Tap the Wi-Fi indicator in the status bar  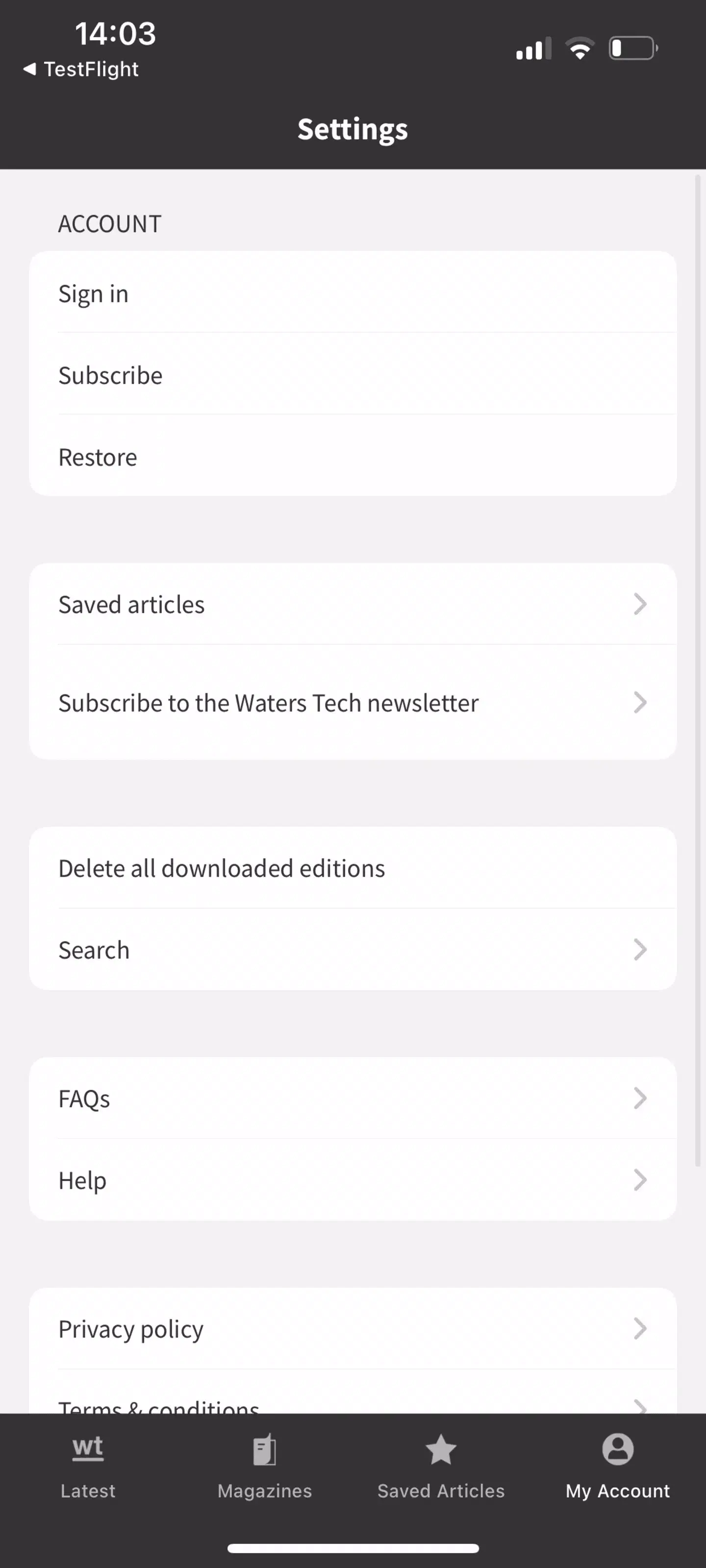580,48
